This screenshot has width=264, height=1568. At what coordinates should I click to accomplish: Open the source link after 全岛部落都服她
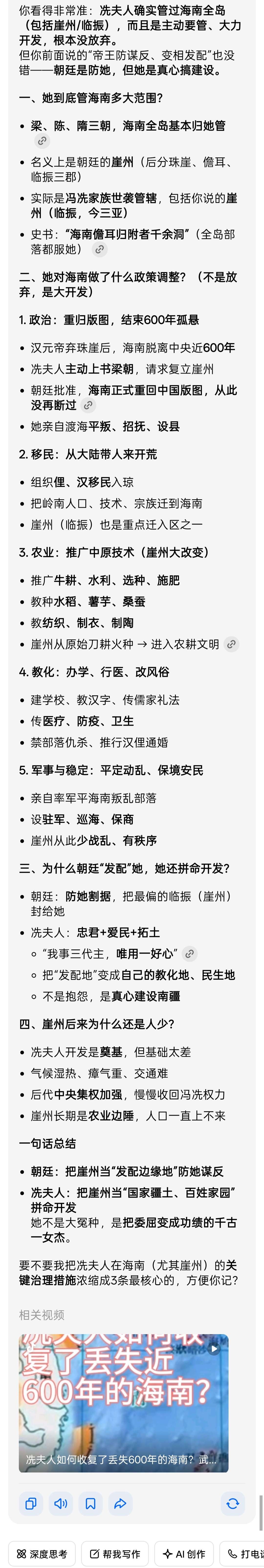click(100, 249)
